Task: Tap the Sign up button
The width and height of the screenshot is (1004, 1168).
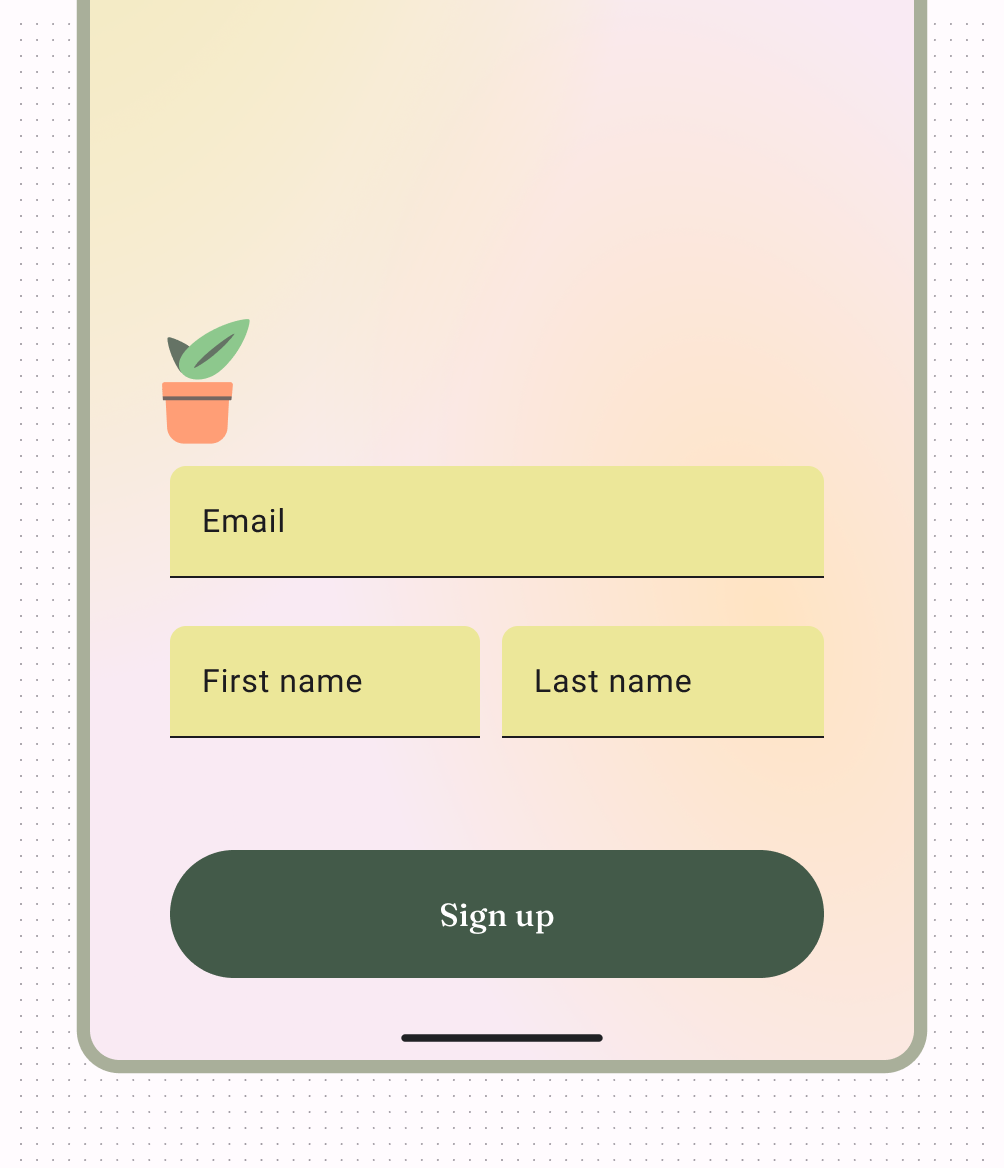Action: pyautogui.click(x=496, y=914)
